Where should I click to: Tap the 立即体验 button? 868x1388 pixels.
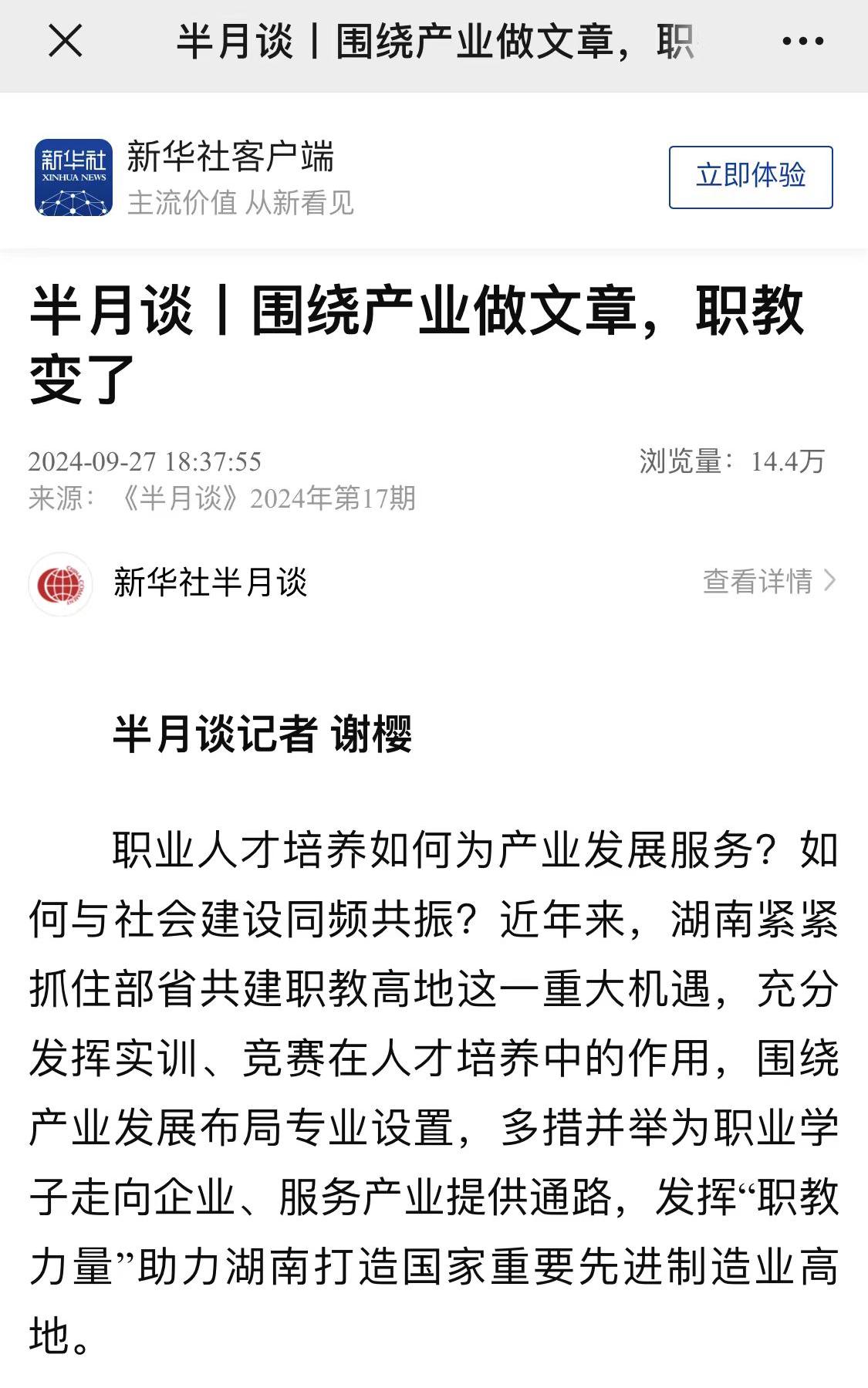750,177
